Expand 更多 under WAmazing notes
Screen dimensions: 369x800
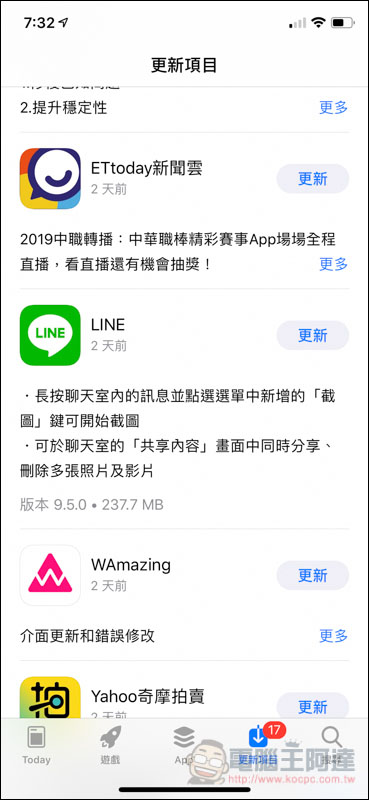pos(333,636)
